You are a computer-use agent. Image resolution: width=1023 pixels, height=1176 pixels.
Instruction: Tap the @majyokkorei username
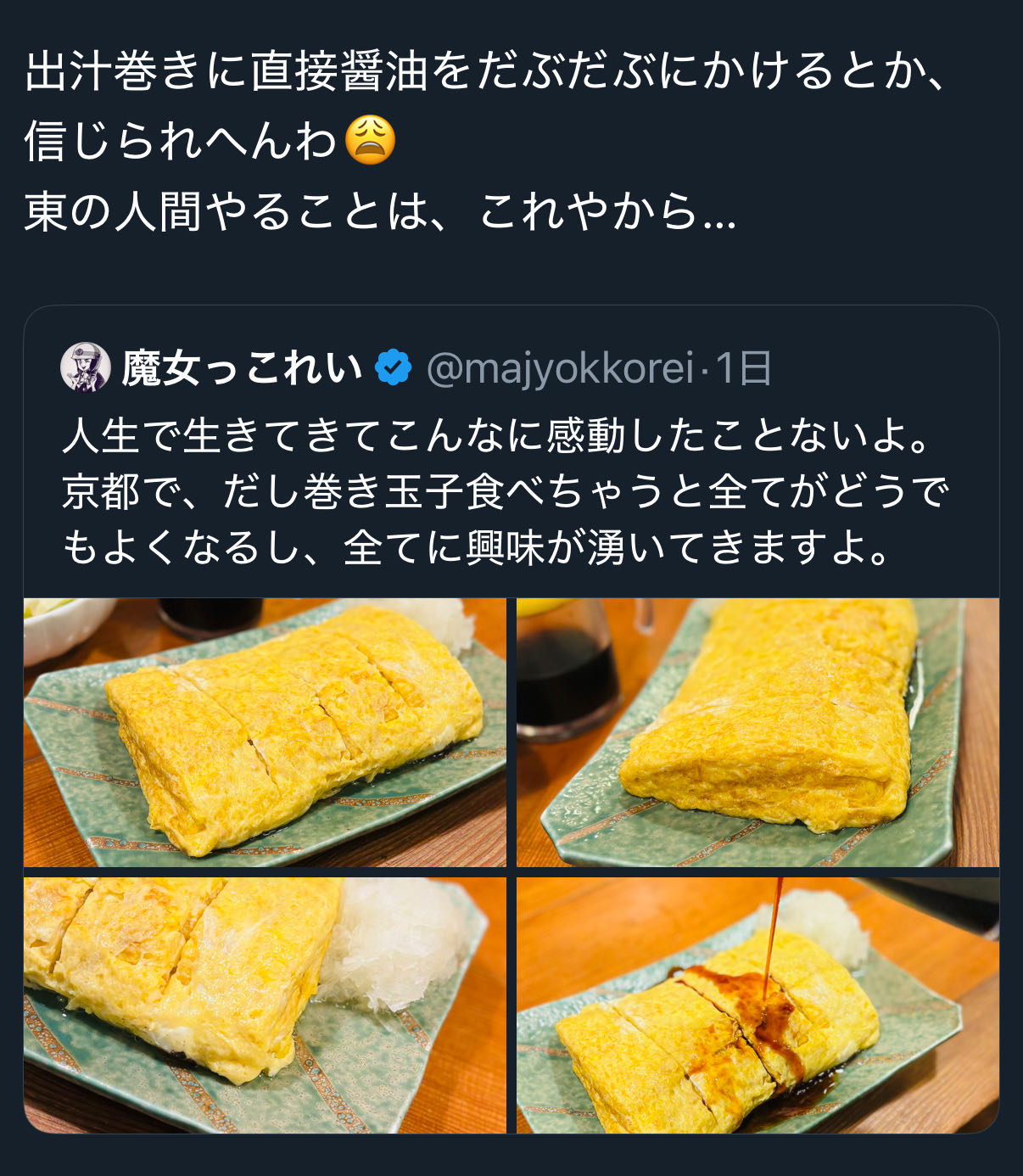point(560,368)
